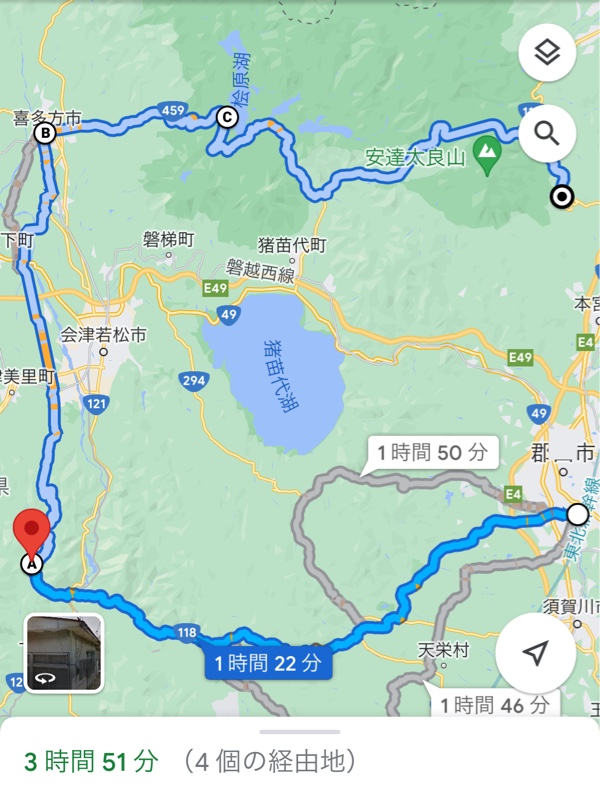Viewport: 600px width, 800px height.
Task: Tap the 1時間 22 分 route label
Action: coord(267,661)
